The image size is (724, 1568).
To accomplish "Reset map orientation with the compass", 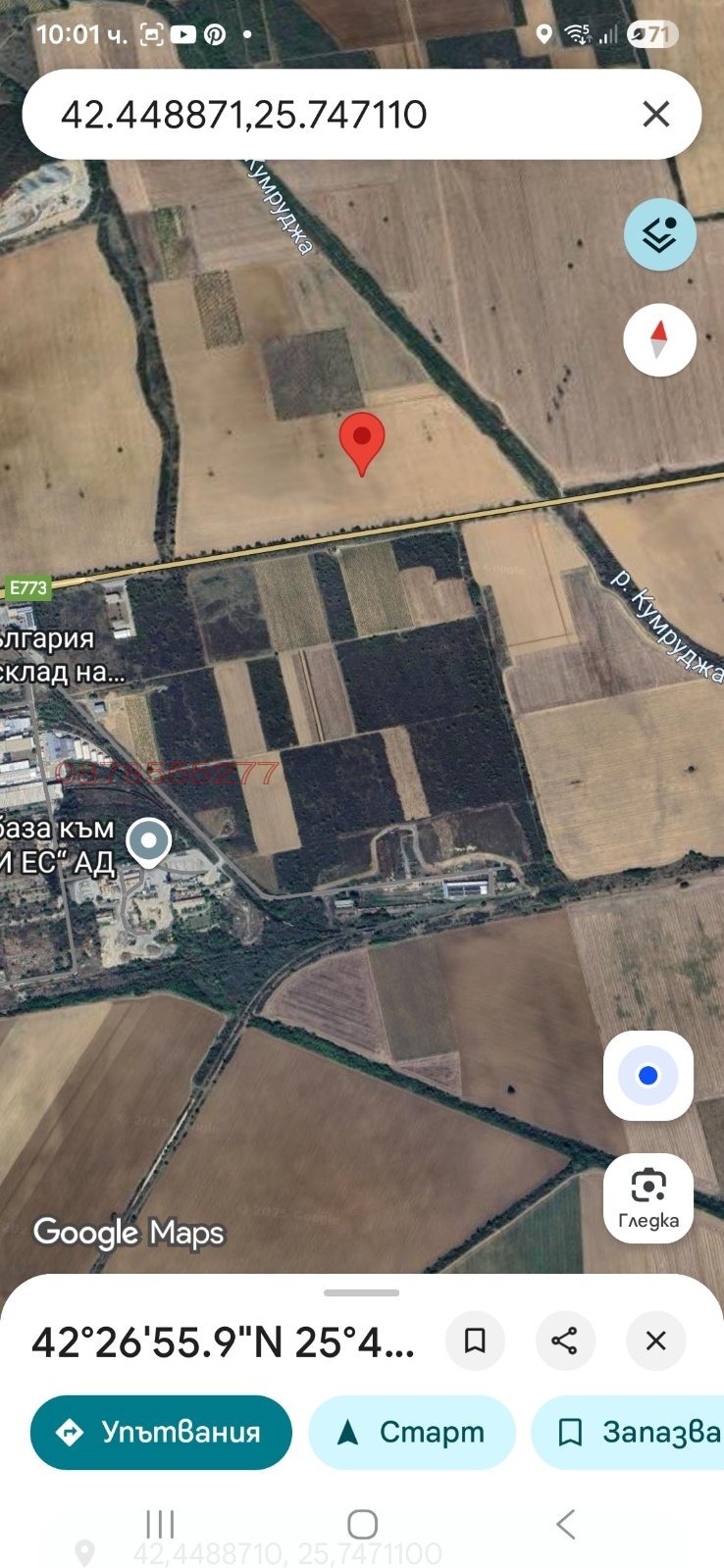I will tap(659, 339).
